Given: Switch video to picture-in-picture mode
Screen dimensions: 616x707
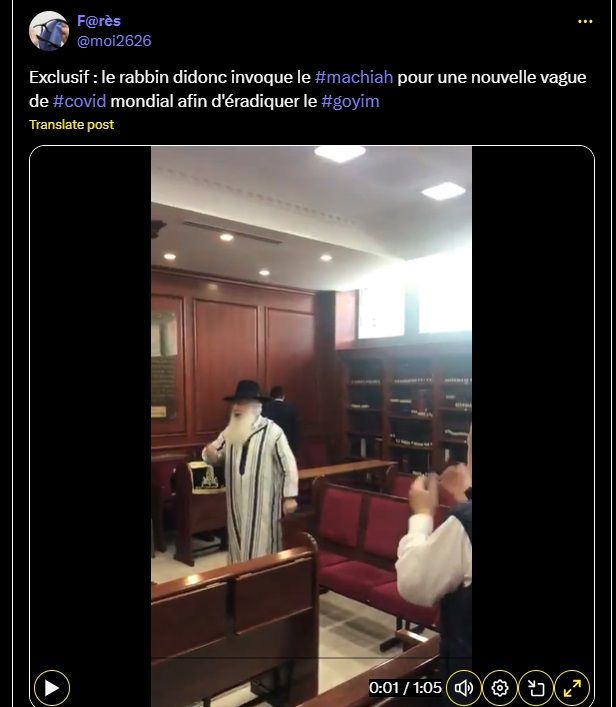Looking at the screenshot, I should tap(536, 687).
